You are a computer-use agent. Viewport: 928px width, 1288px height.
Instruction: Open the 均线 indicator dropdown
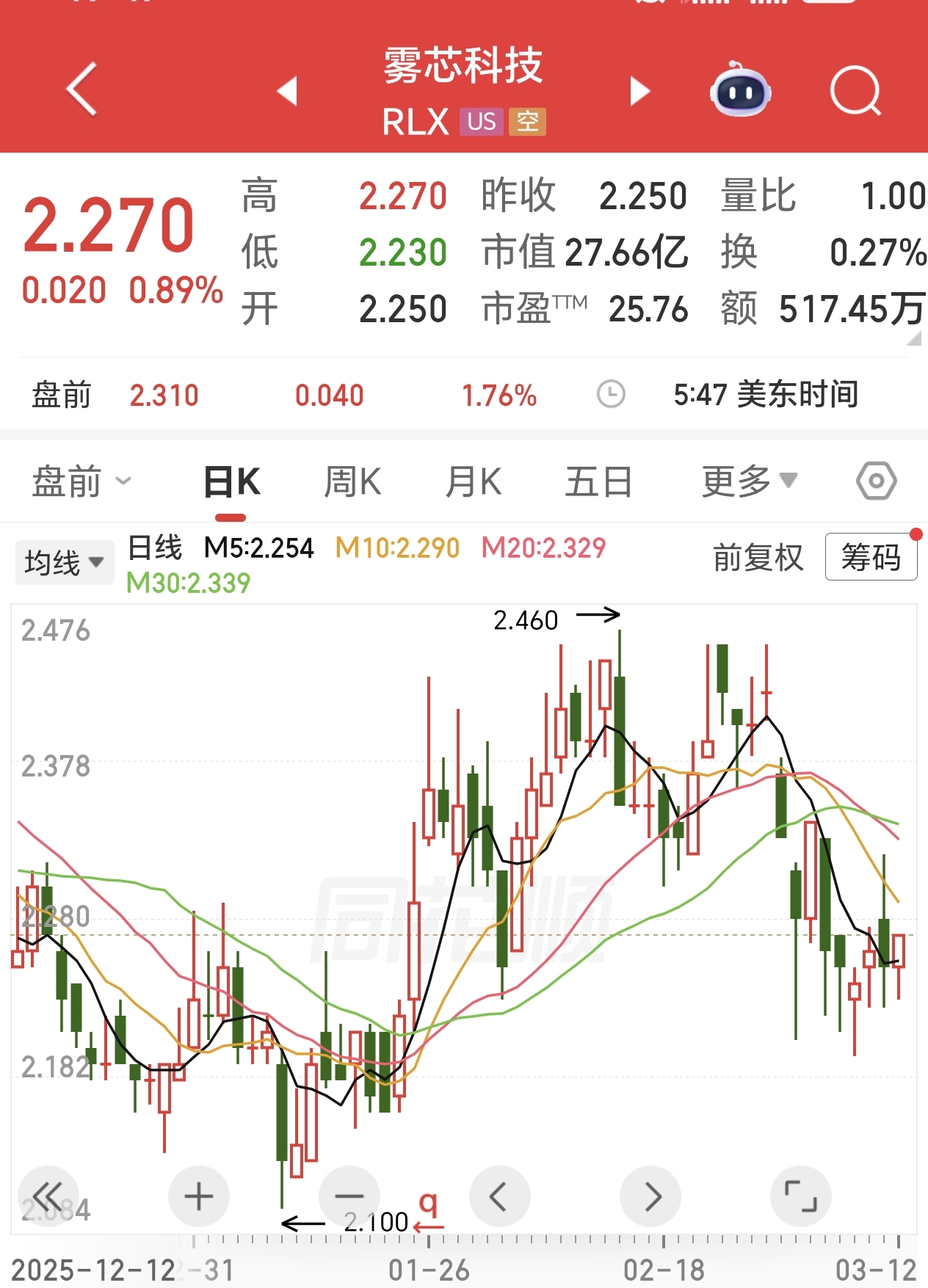tap(65, 563)
